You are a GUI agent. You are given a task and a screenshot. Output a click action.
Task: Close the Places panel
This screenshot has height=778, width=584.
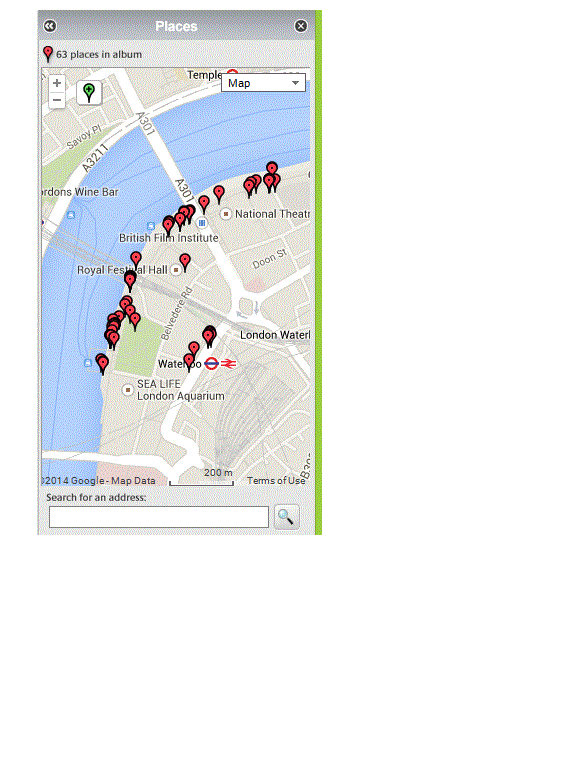(301, 26)
